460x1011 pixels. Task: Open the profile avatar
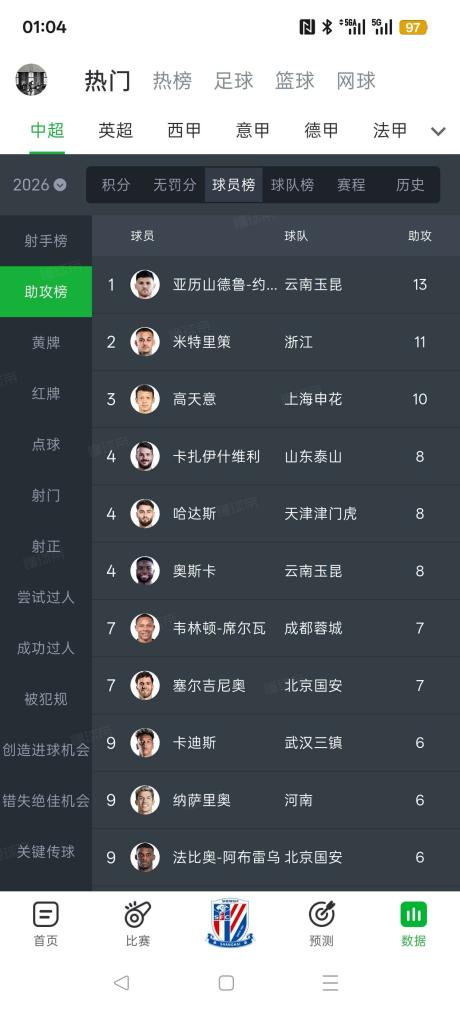pyautogui.click(x=31, y=80)
